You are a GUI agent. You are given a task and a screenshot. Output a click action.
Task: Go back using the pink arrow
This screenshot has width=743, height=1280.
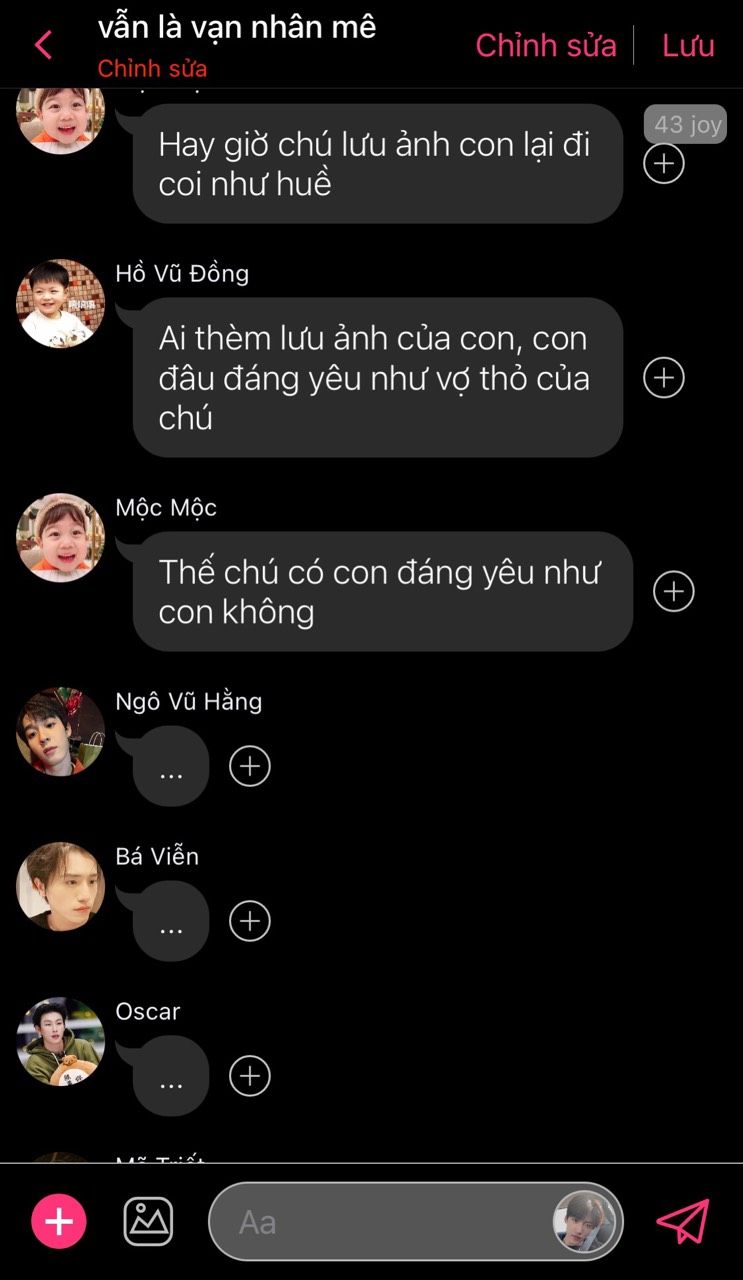[x=43, y=45]
